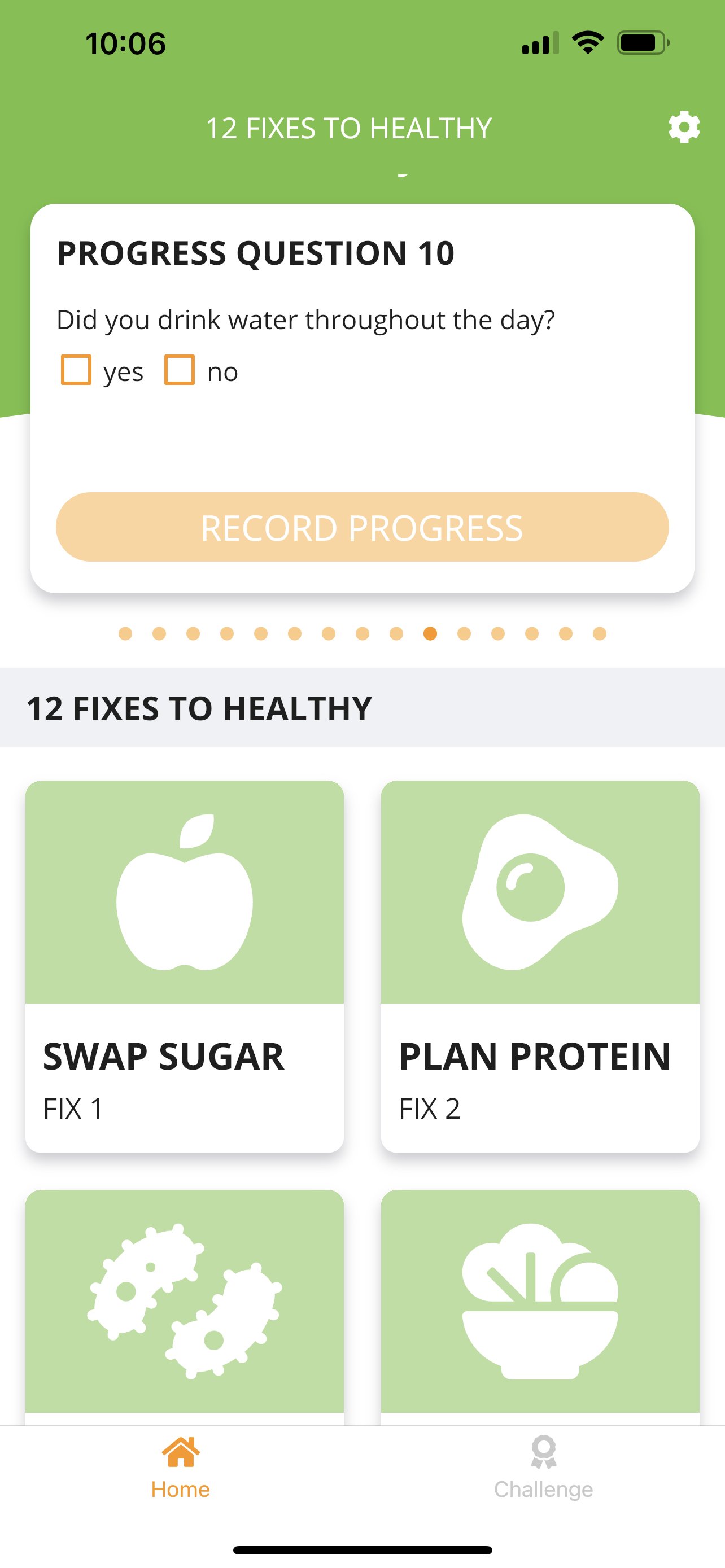Go to the Home tab
This screenshot has width=725, height=1568.
pos(181,1468)
